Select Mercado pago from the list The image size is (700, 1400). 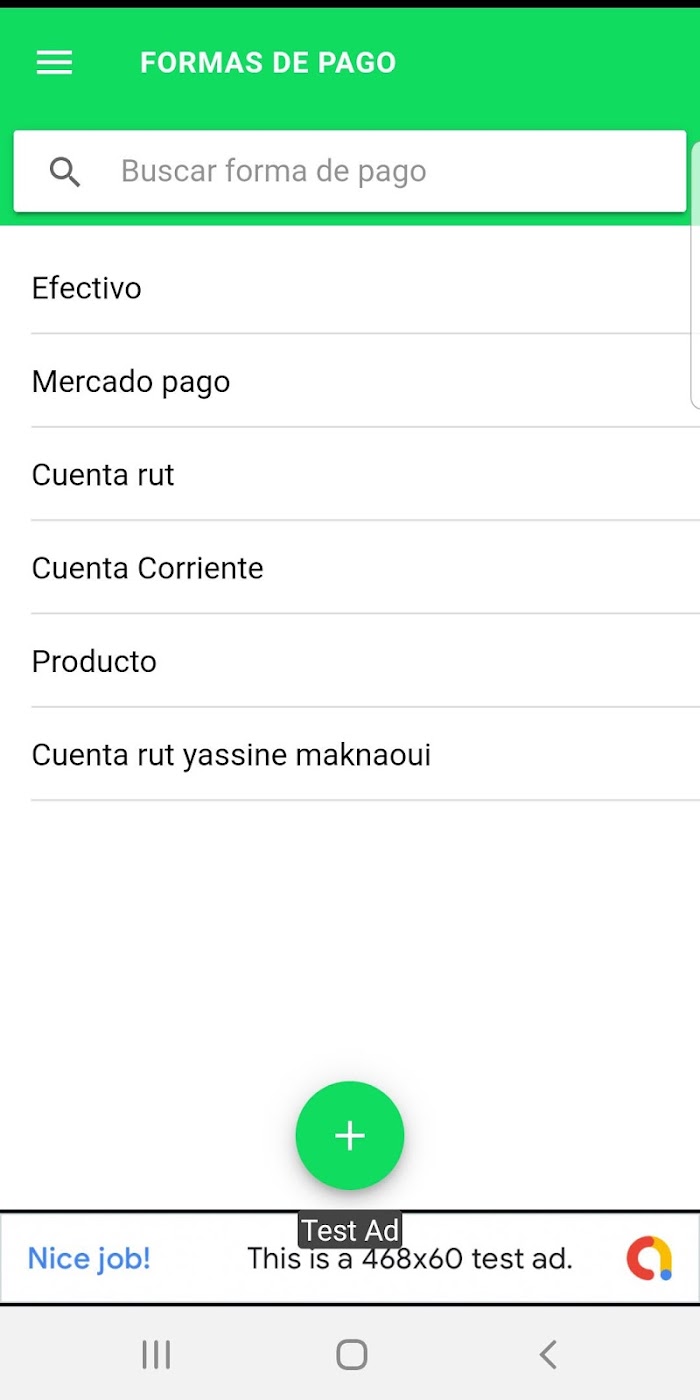350,381
